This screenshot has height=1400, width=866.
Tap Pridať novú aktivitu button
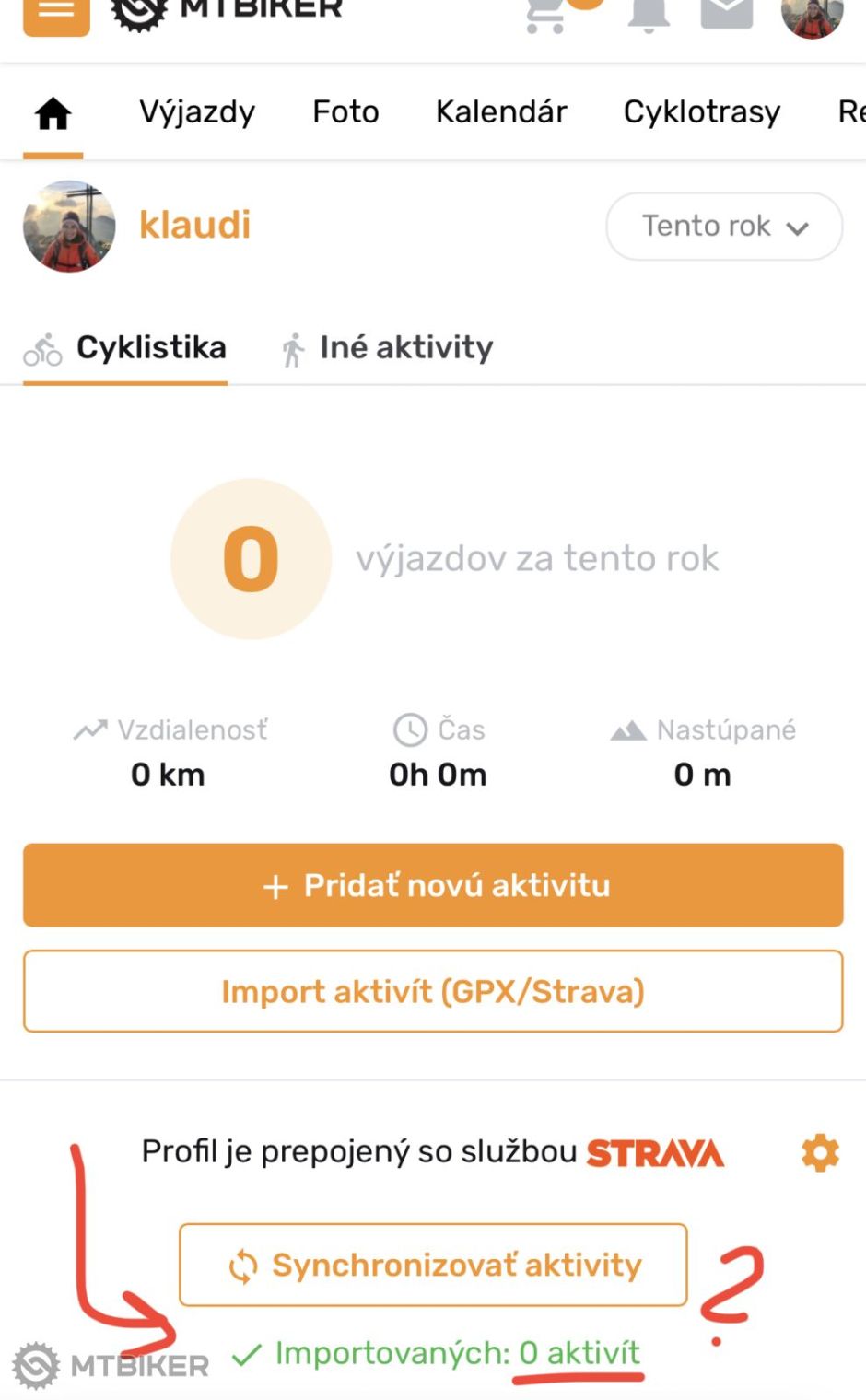pyautogui.click(x=433, y=885)
